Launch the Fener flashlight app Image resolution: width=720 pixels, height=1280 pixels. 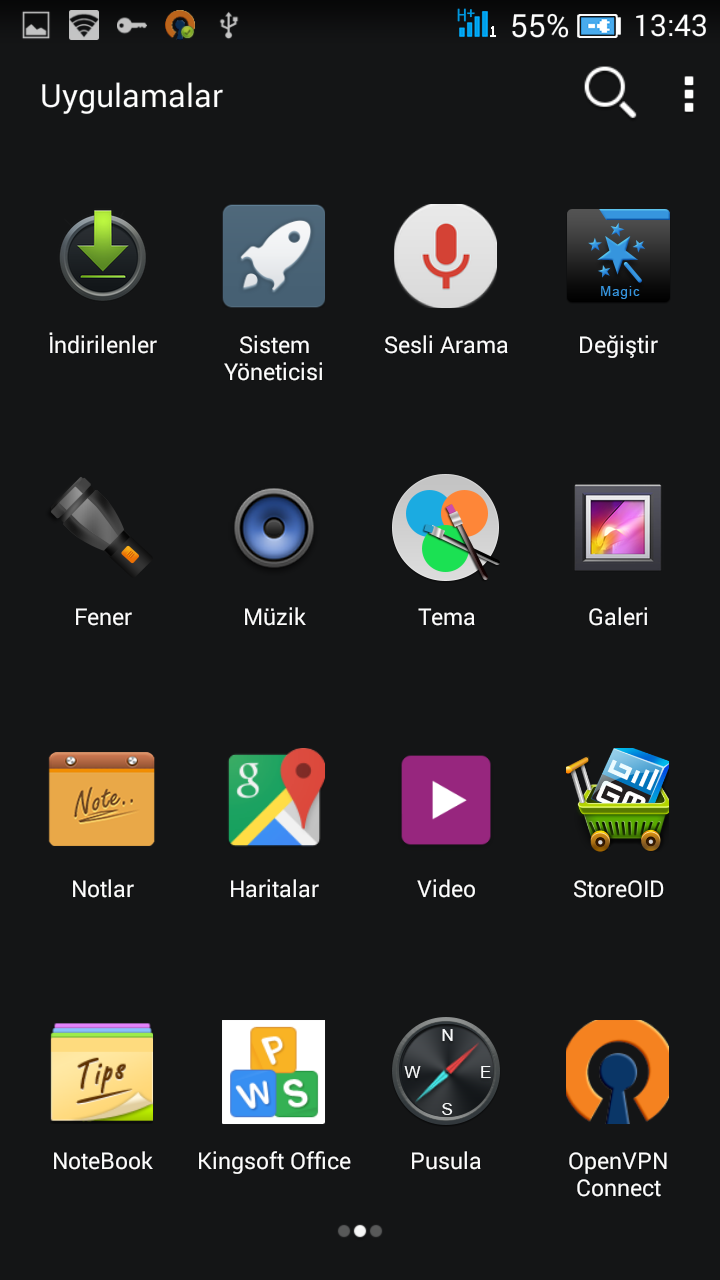point(103,528)
